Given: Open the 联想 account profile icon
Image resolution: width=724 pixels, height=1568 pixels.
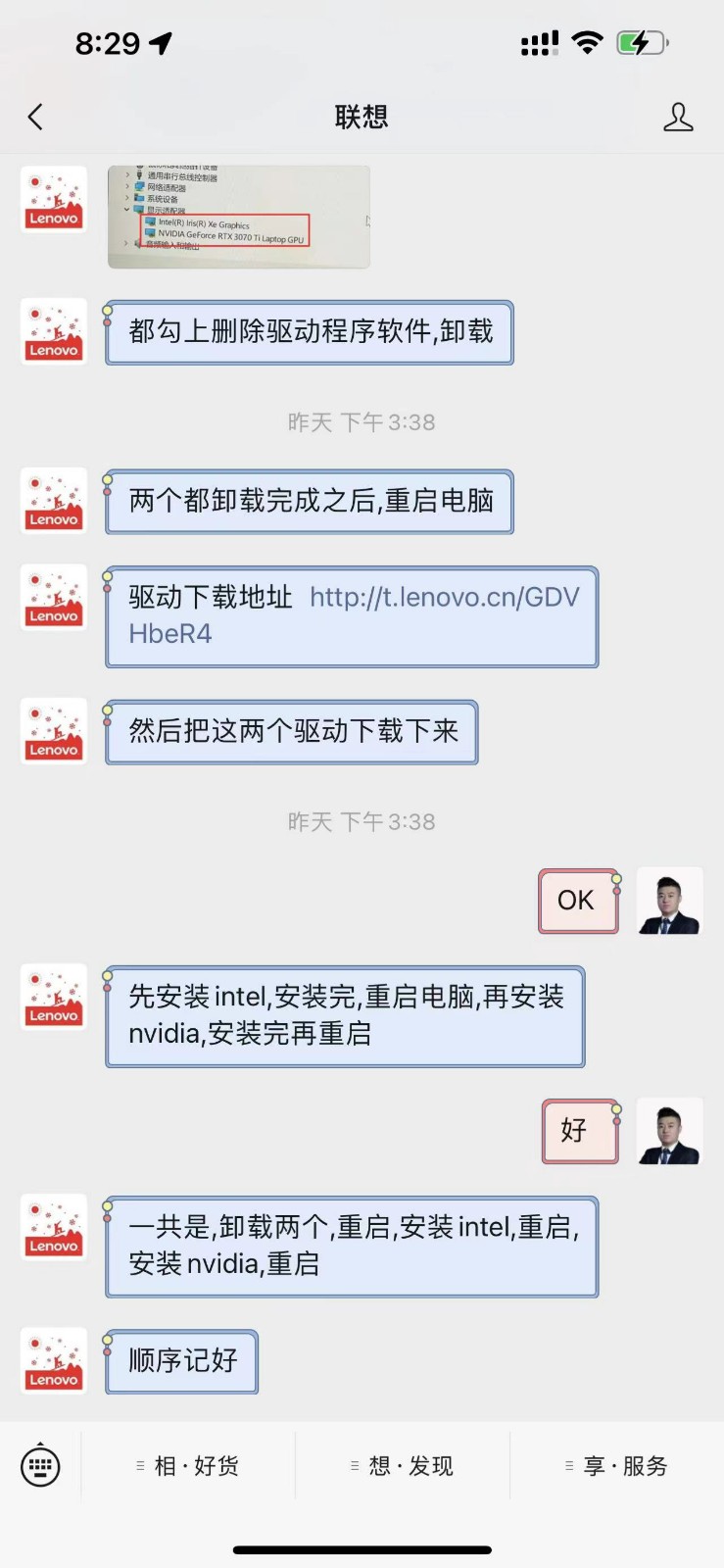Looking at the screenshot, I should pyautogui.click(x=678, y=118).
